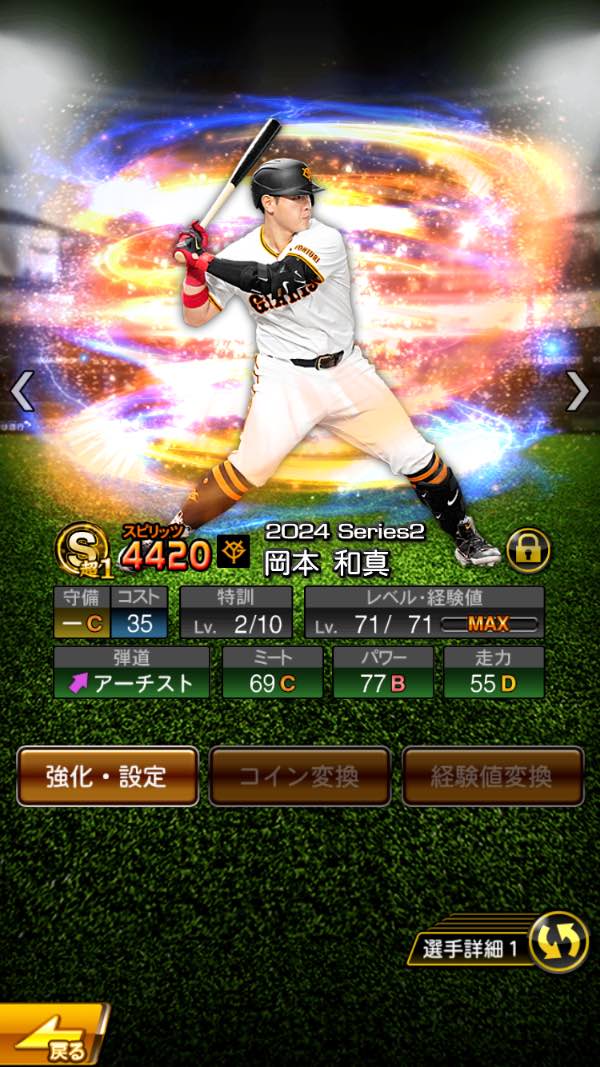Open the 強化・設定 menu

pos(107,776)
